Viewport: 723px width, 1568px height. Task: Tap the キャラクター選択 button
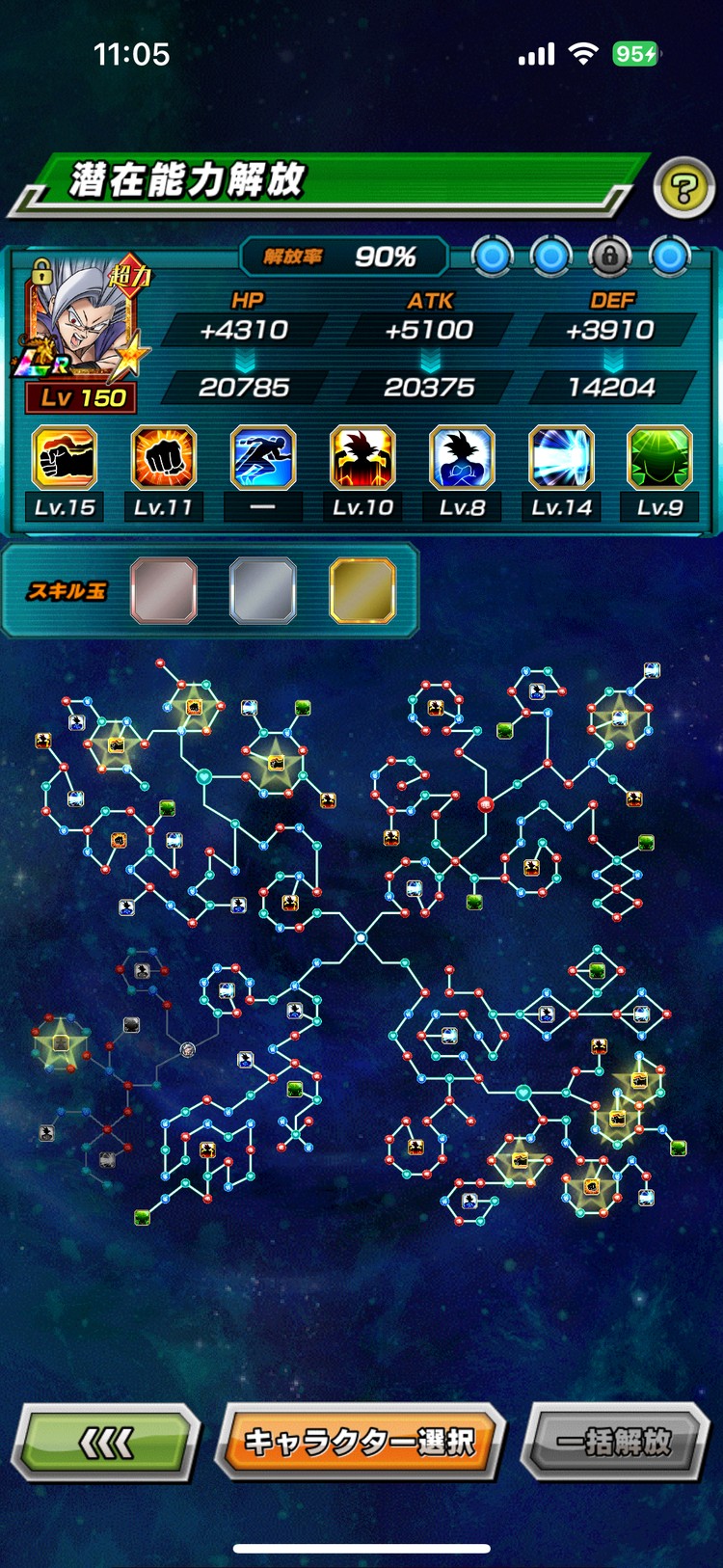(360, 1442)
